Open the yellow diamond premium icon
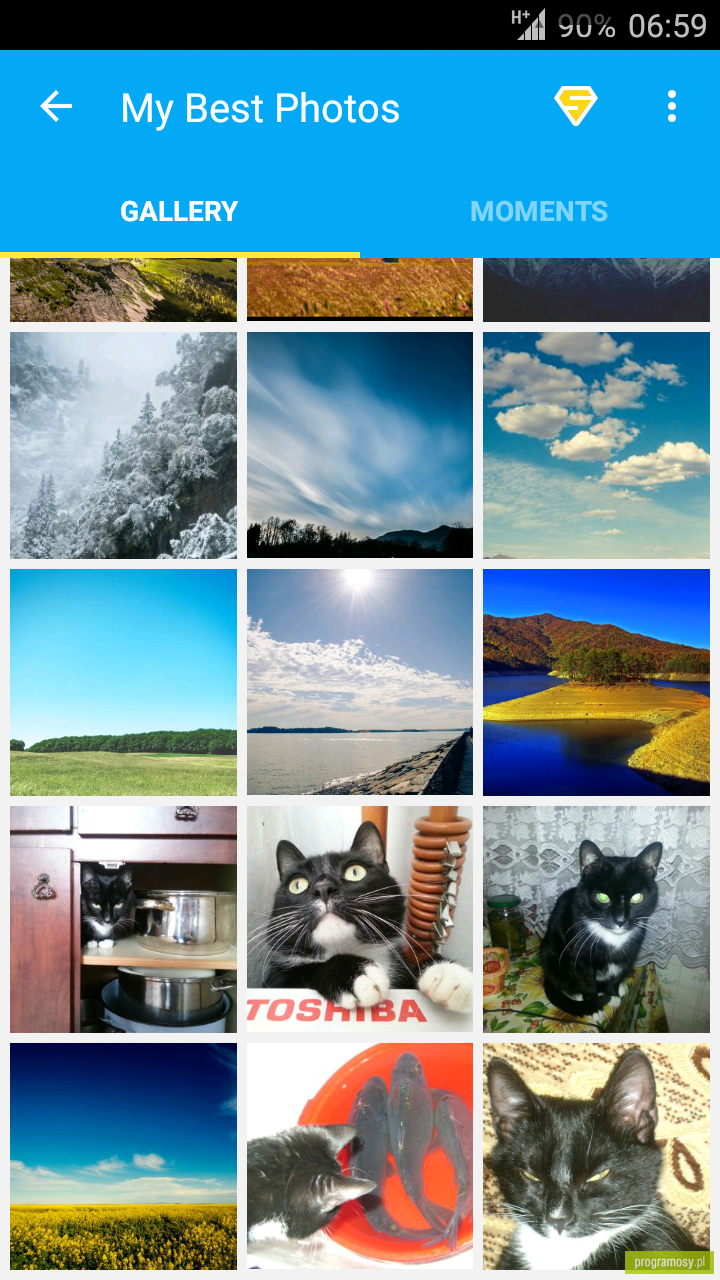 point(576,106)
